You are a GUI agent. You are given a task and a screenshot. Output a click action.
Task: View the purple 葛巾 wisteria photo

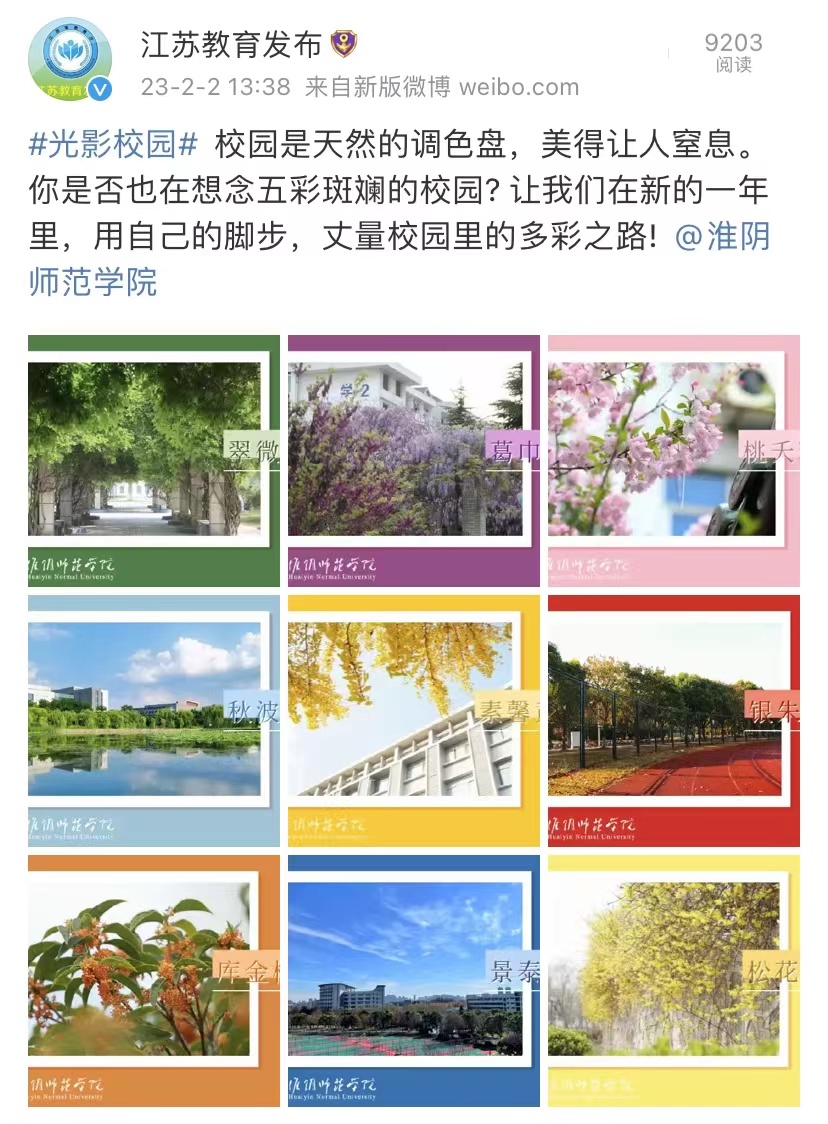[x=413, y=460]
